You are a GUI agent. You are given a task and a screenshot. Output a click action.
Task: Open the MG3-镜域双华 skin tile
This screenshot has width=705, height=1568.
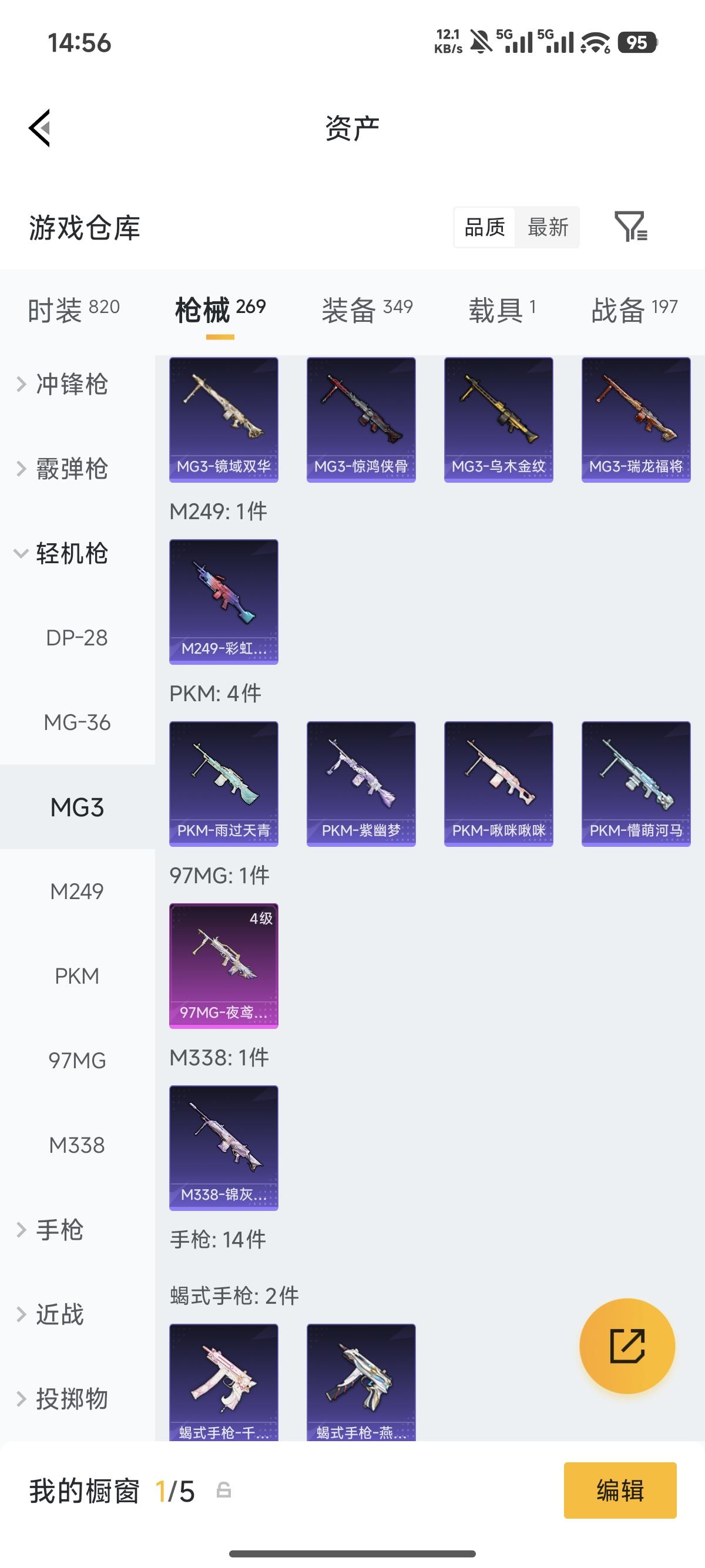pos(223,420)
